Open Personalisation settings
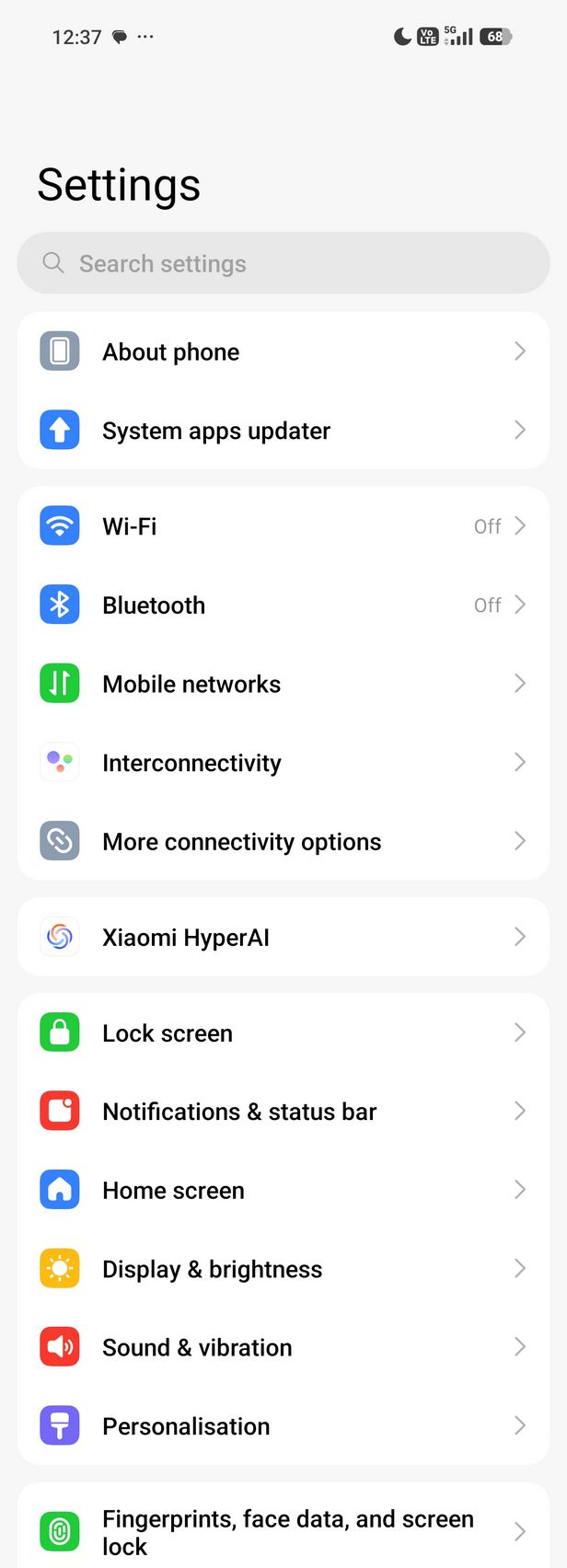This screenshot has height=1568, width=567. coord(283,1426)
